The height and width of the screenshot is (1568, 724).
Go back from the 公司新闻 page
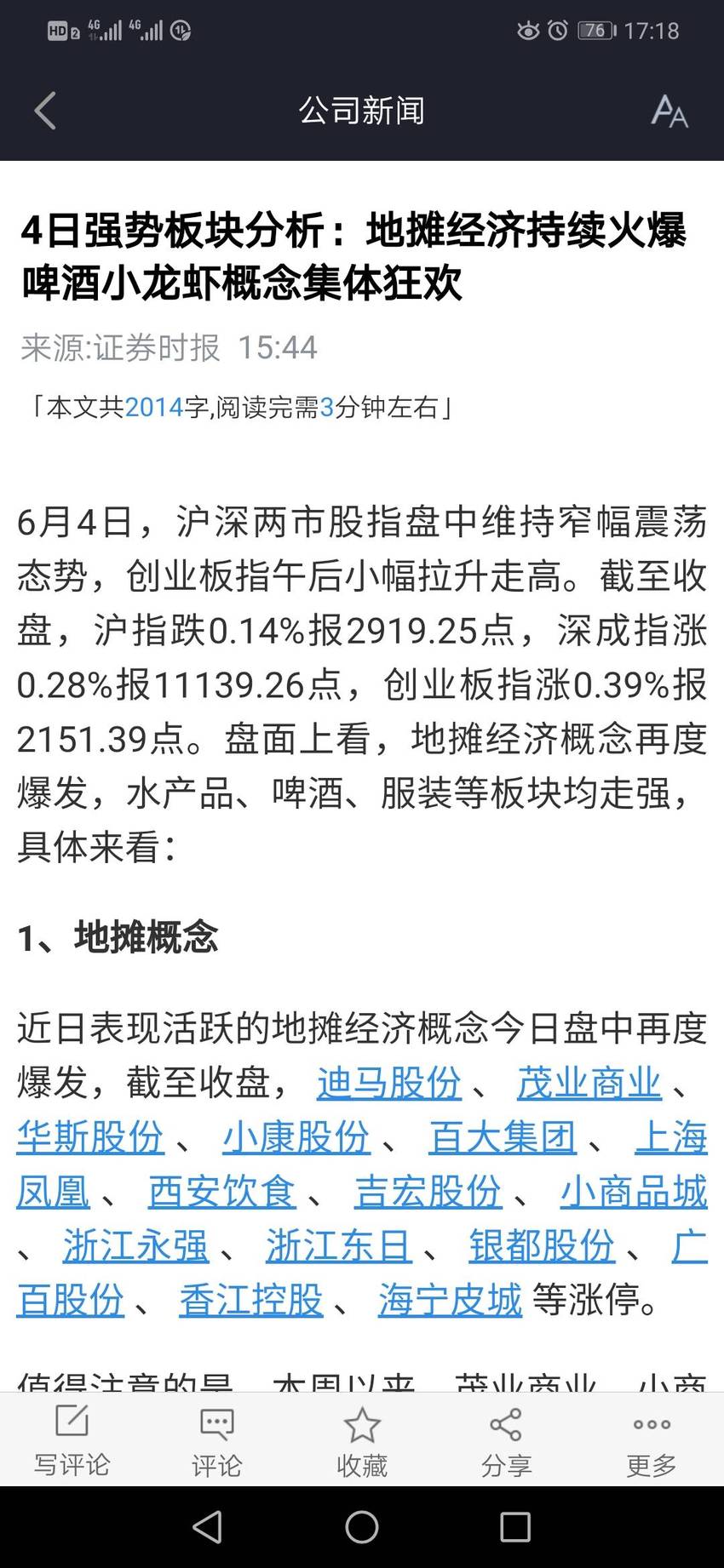(45, 111)
